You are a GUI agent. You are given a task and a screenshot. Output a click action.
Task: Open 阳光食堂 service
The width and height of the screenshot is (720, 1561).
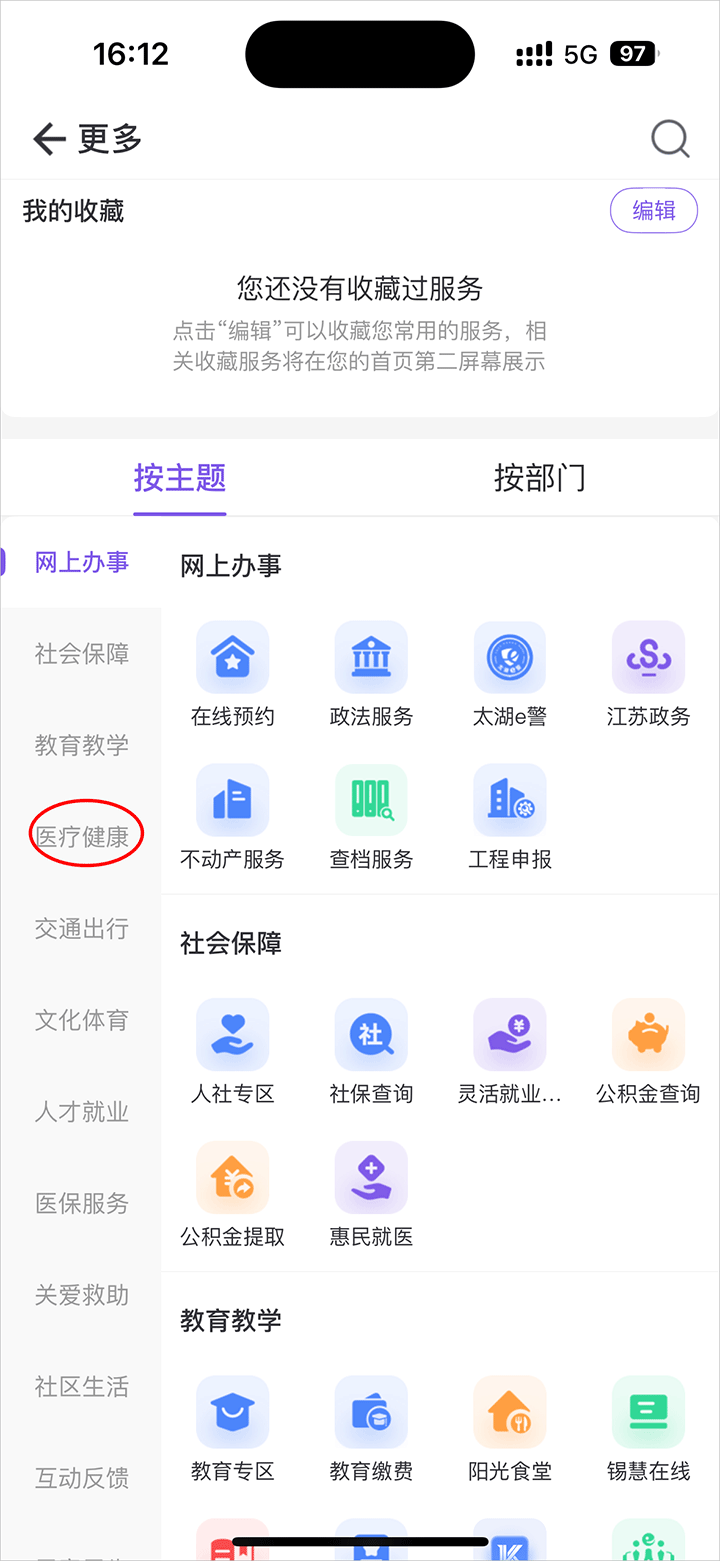[x=510, y=1428]
